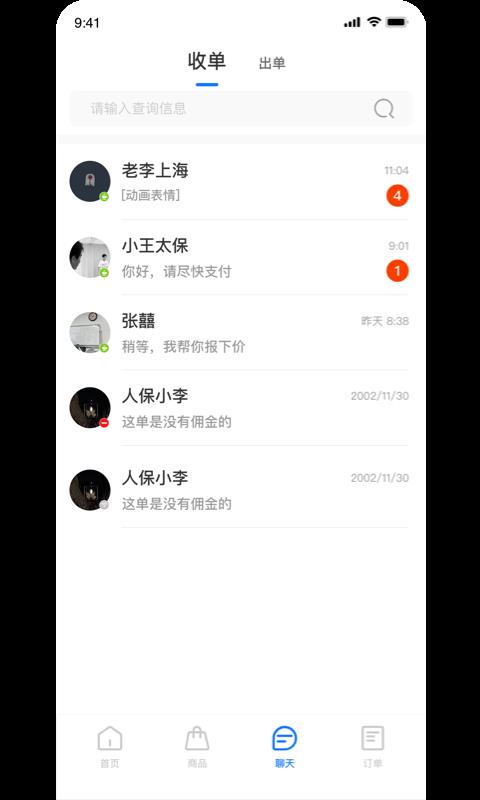Open the conversation with 张囍

241,333
